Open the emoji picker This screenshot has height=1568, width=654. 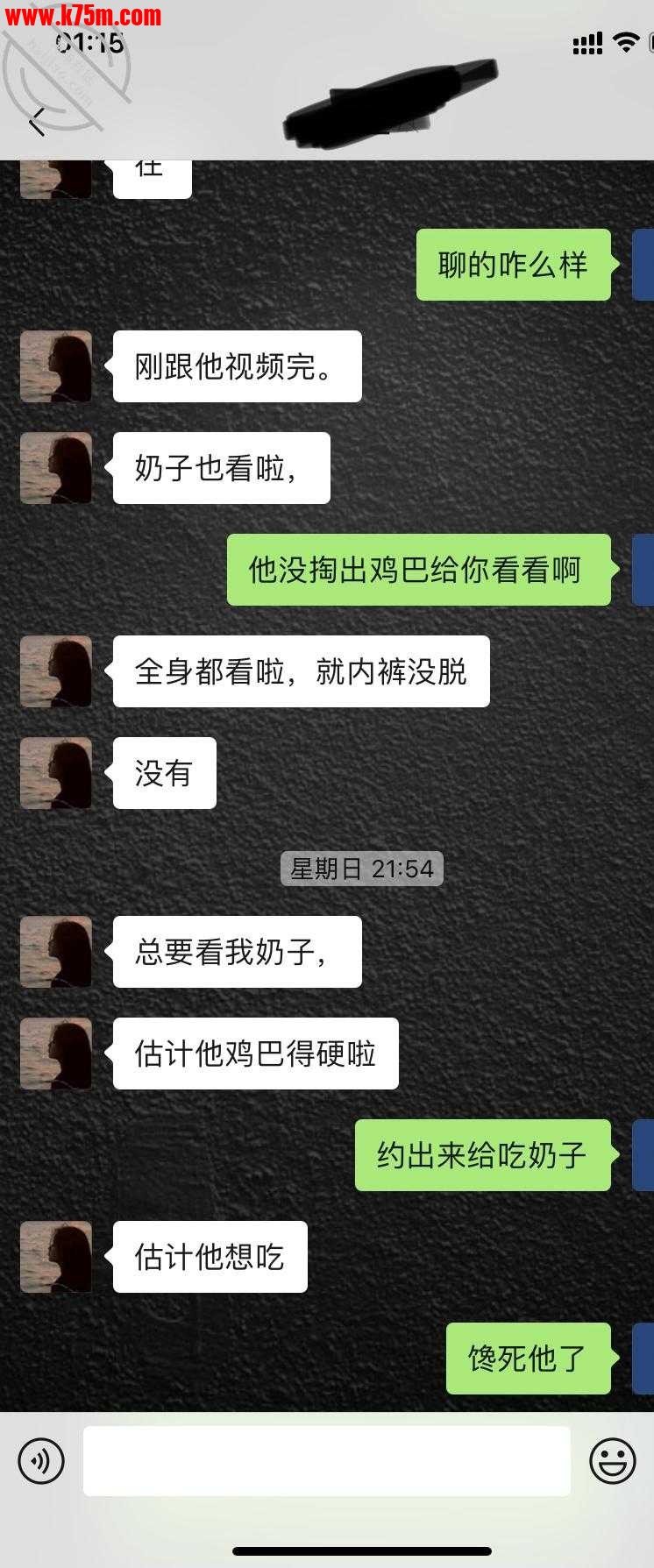(612, 1461)
